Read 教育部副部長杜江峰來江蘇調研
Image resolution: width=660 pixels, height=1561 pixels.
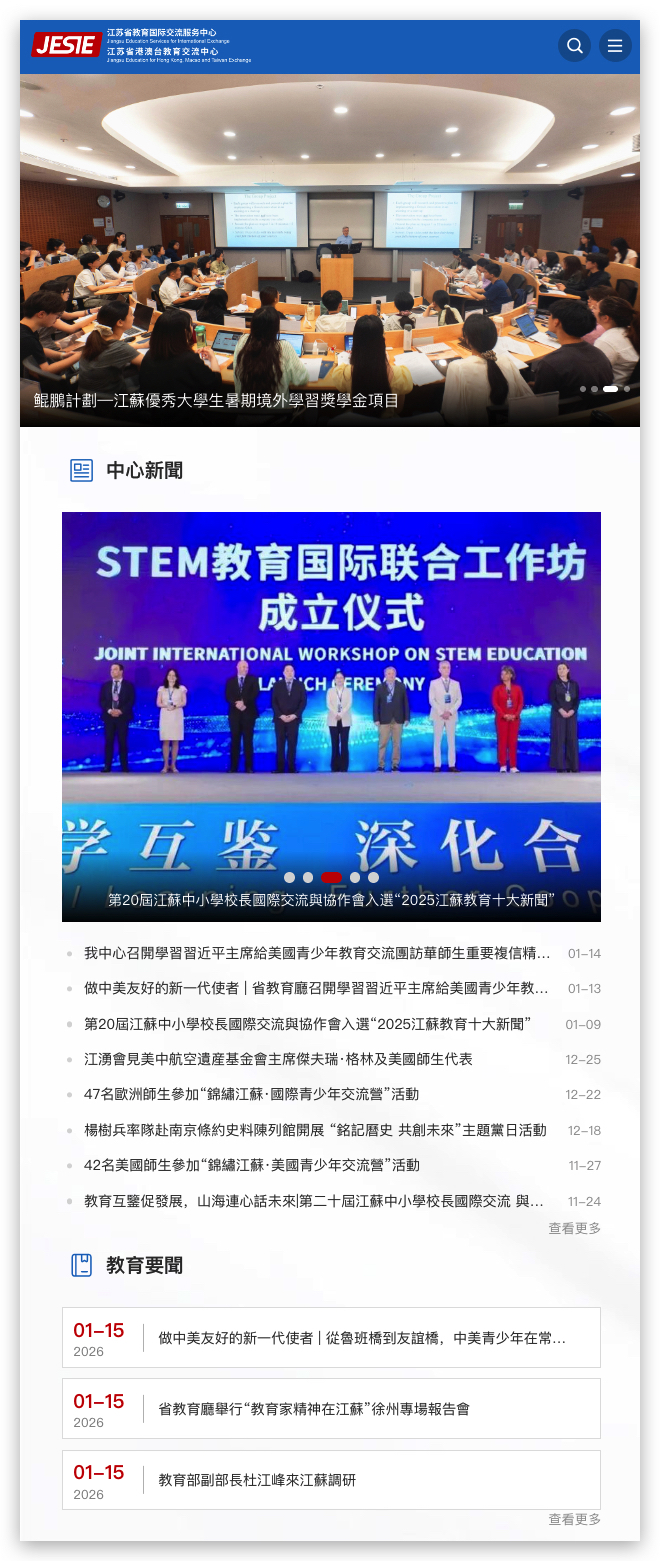click(257, 1480)
